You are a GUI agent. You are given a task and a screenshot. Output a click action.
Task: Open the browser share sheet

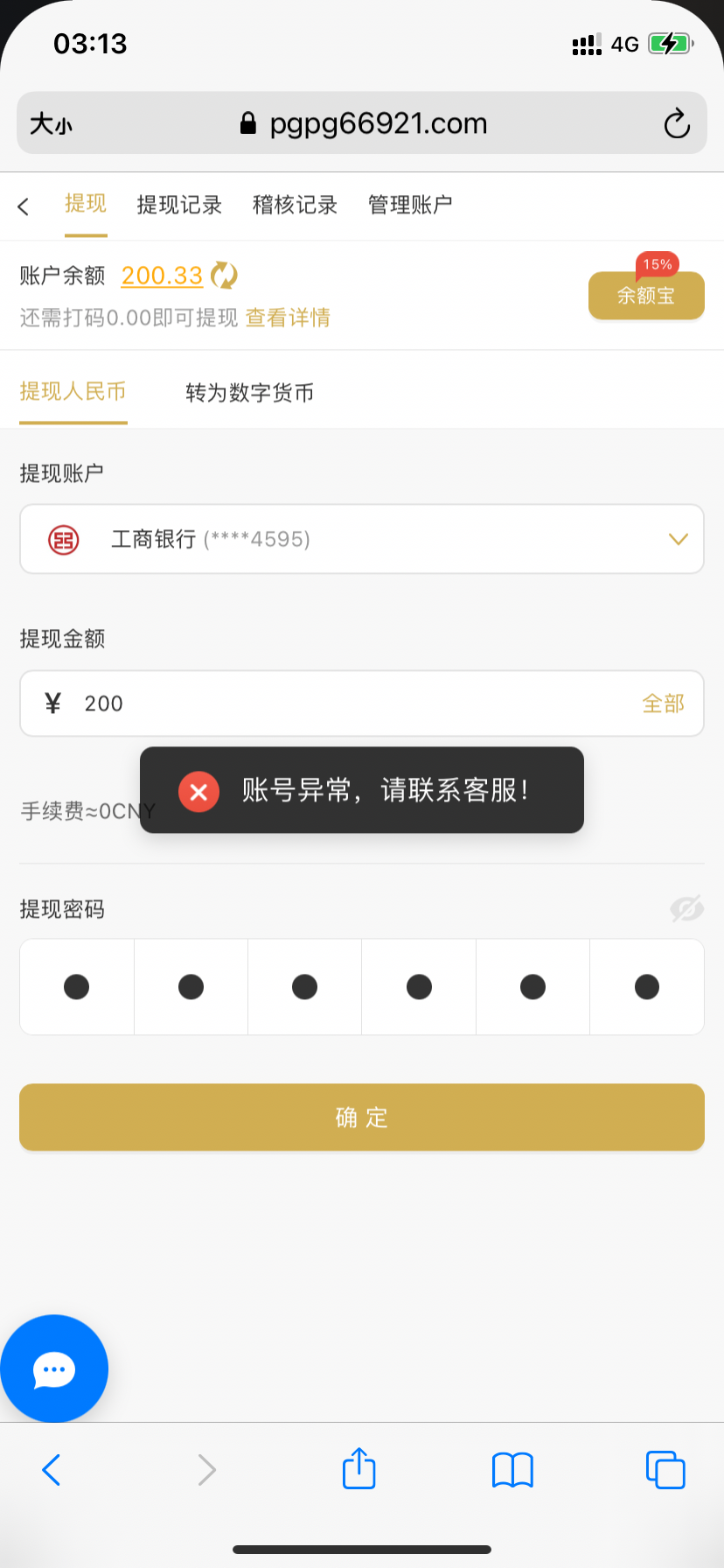click(359, 1469)
